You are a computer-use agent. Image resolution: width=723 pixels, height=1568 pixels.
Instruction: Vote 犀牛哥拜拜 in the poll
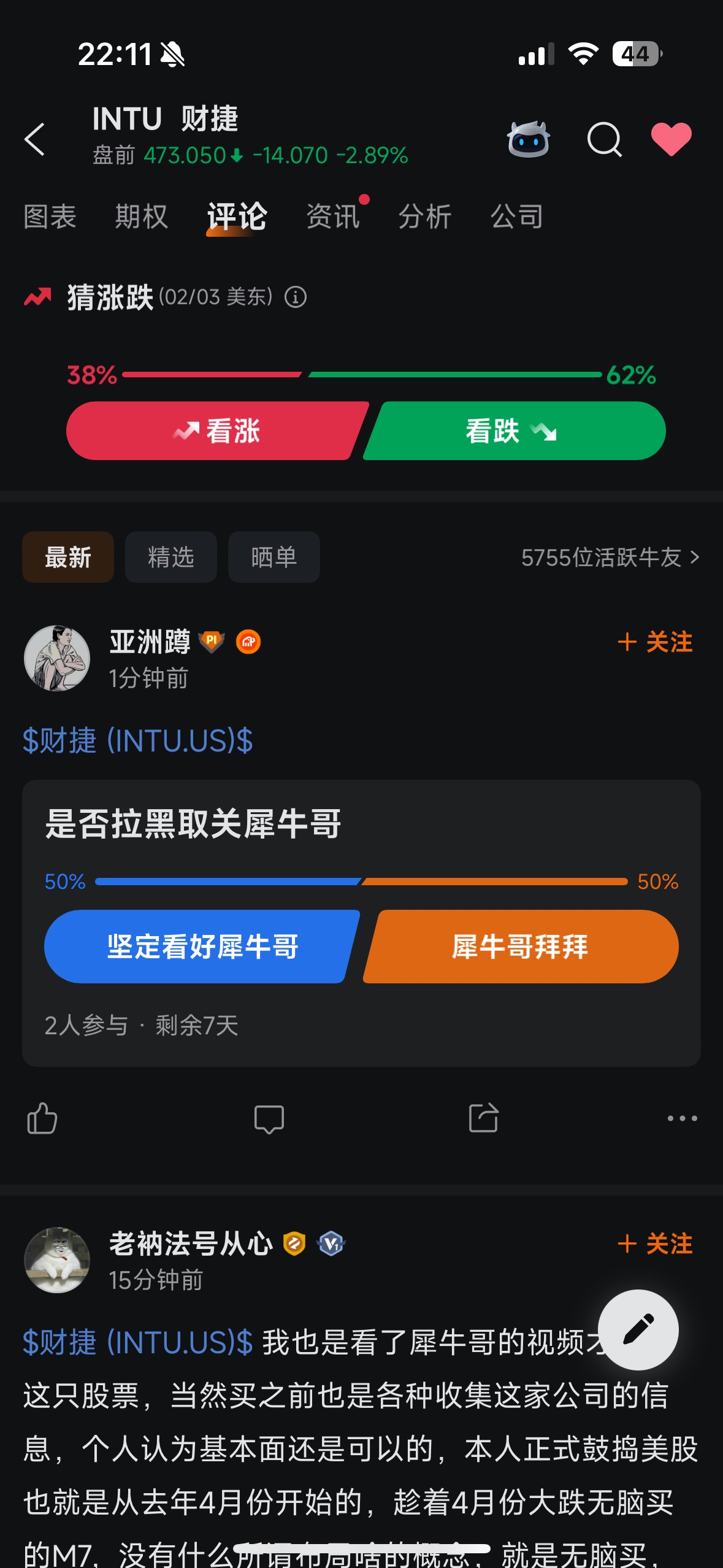tap(520, 946)
